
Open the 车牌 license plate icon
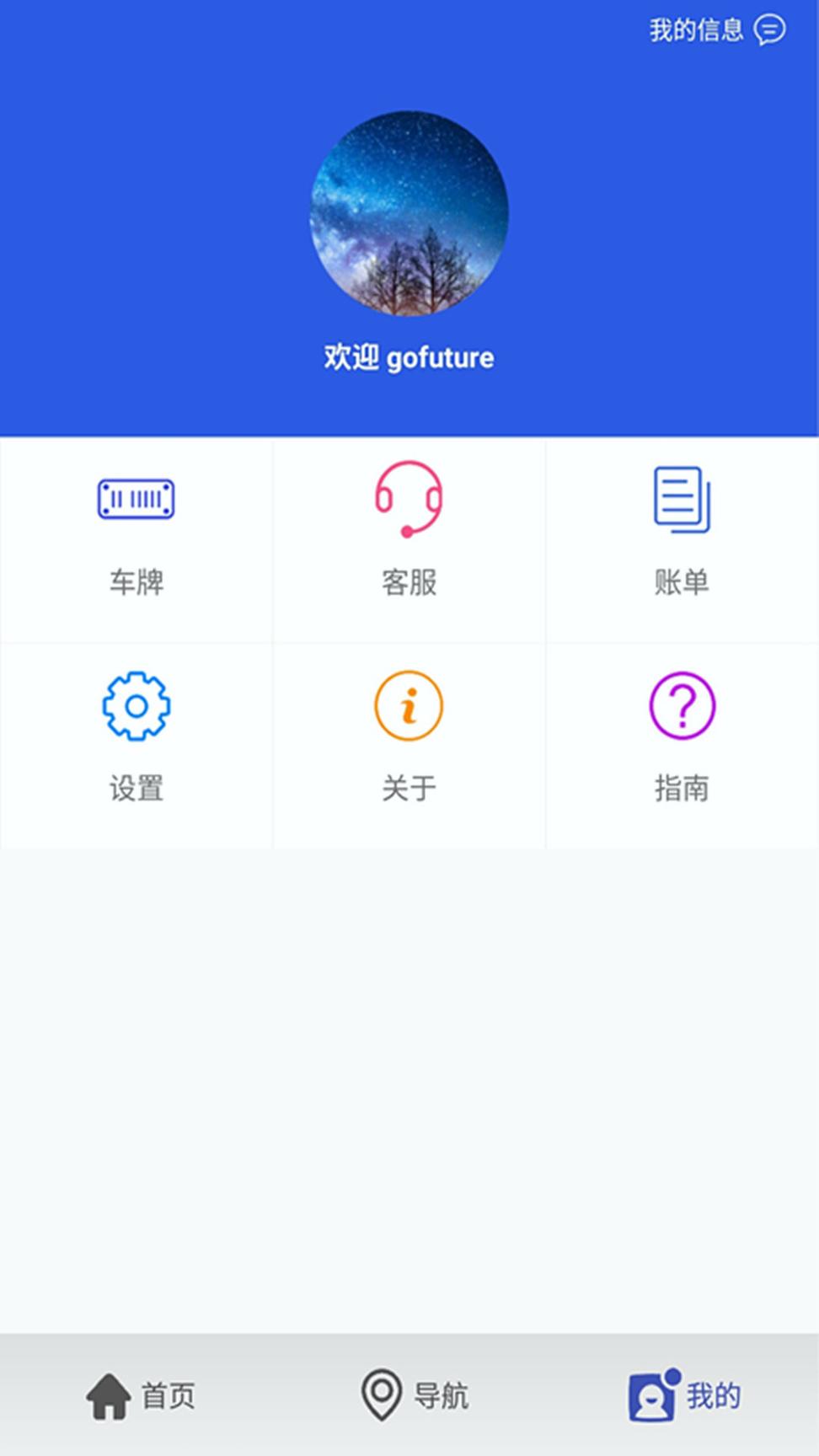[x=136, y=500]
